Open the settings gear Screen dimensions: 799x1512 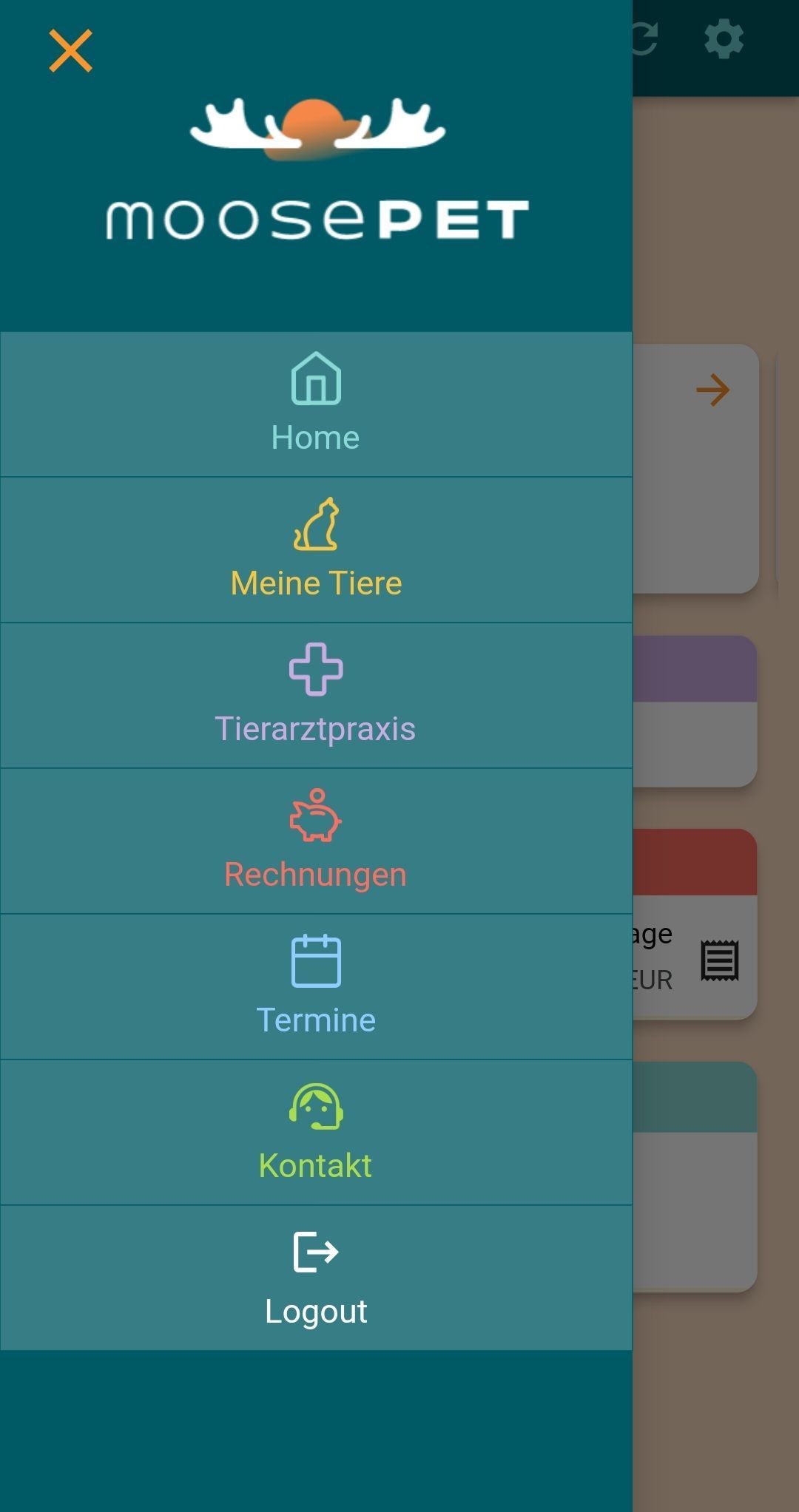[724, 39]
